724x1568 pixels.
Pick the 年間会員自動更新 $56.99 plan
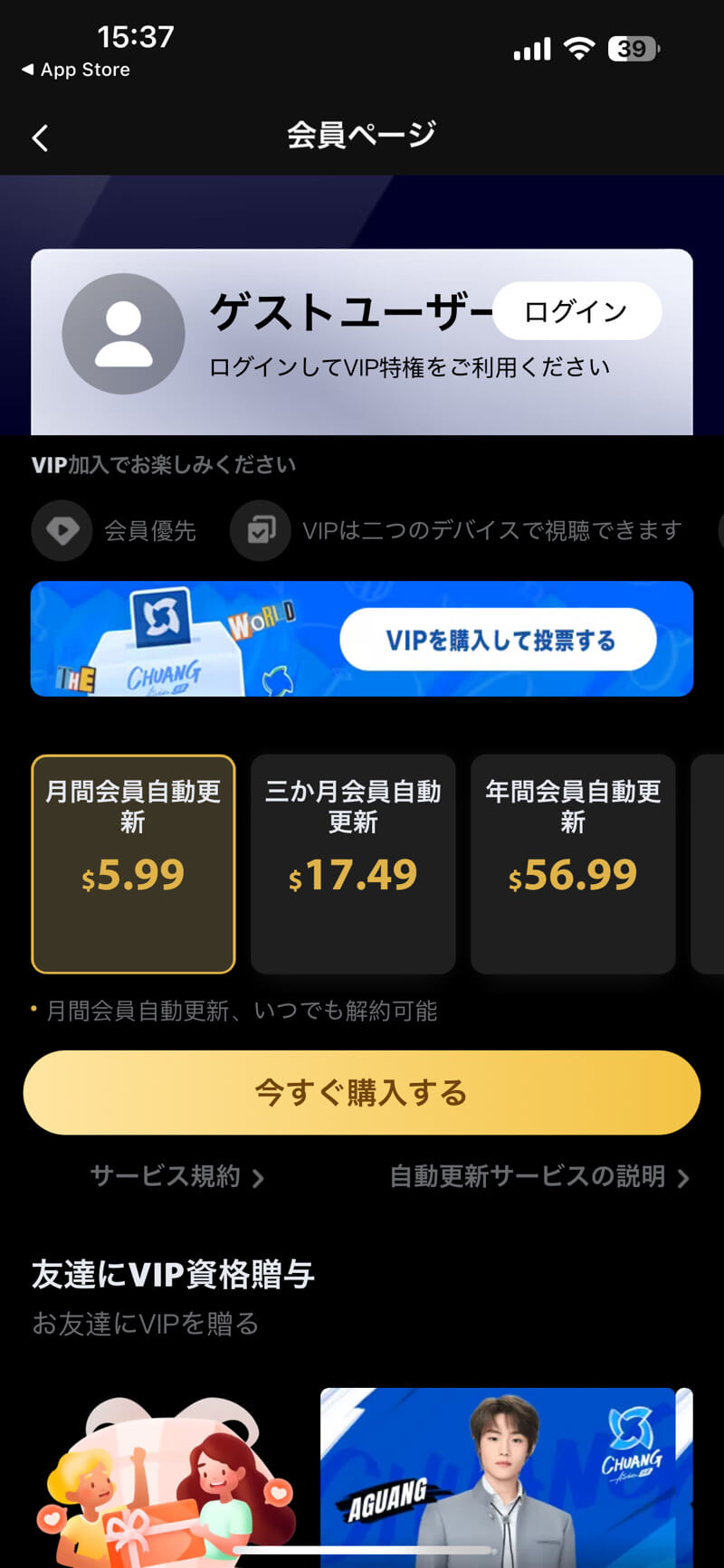573,863
